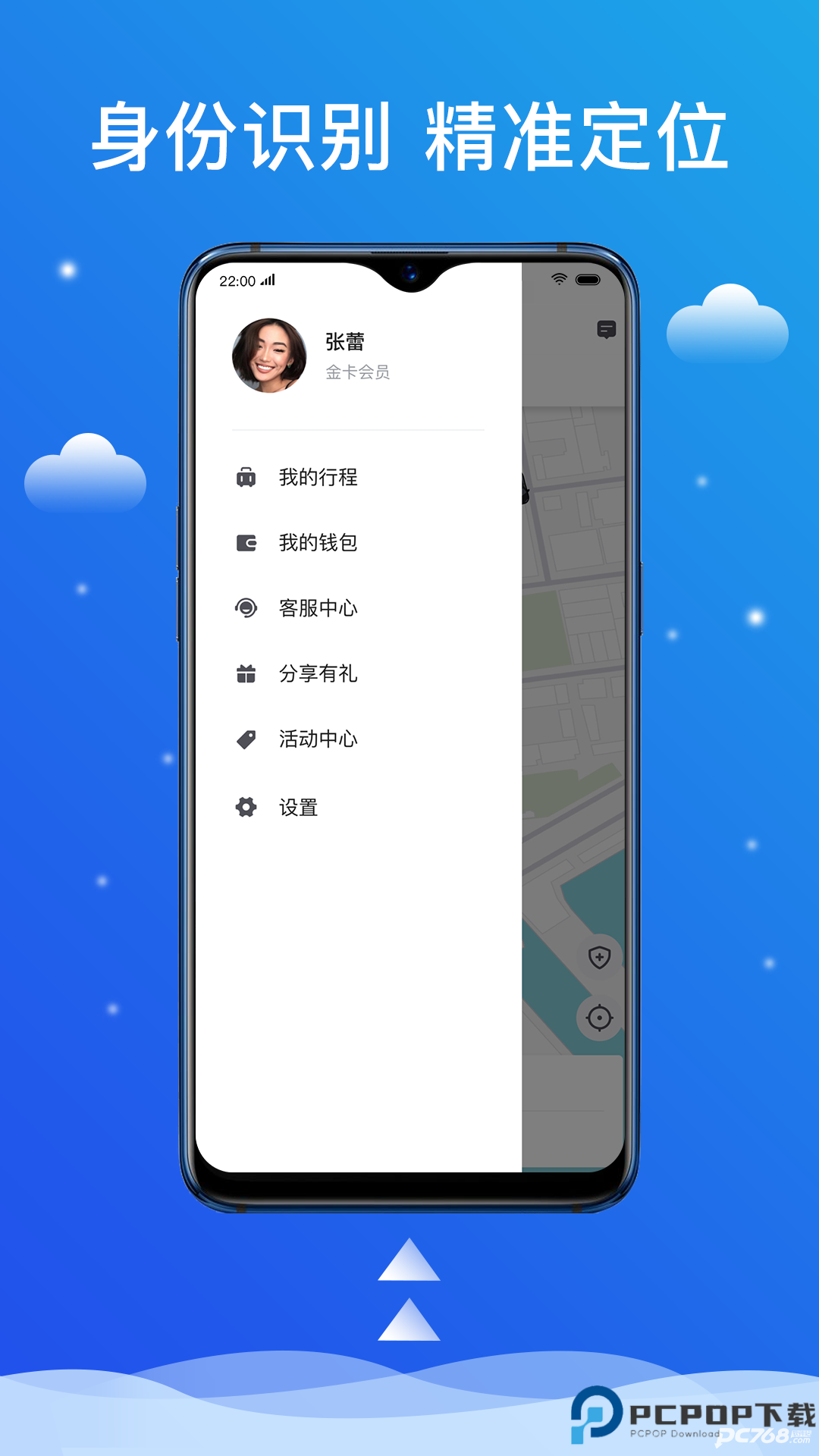Tap the locate-me crosshair icon
Image resolution: width=819 pixels, height=1456 pixels.
(598, 1018)
